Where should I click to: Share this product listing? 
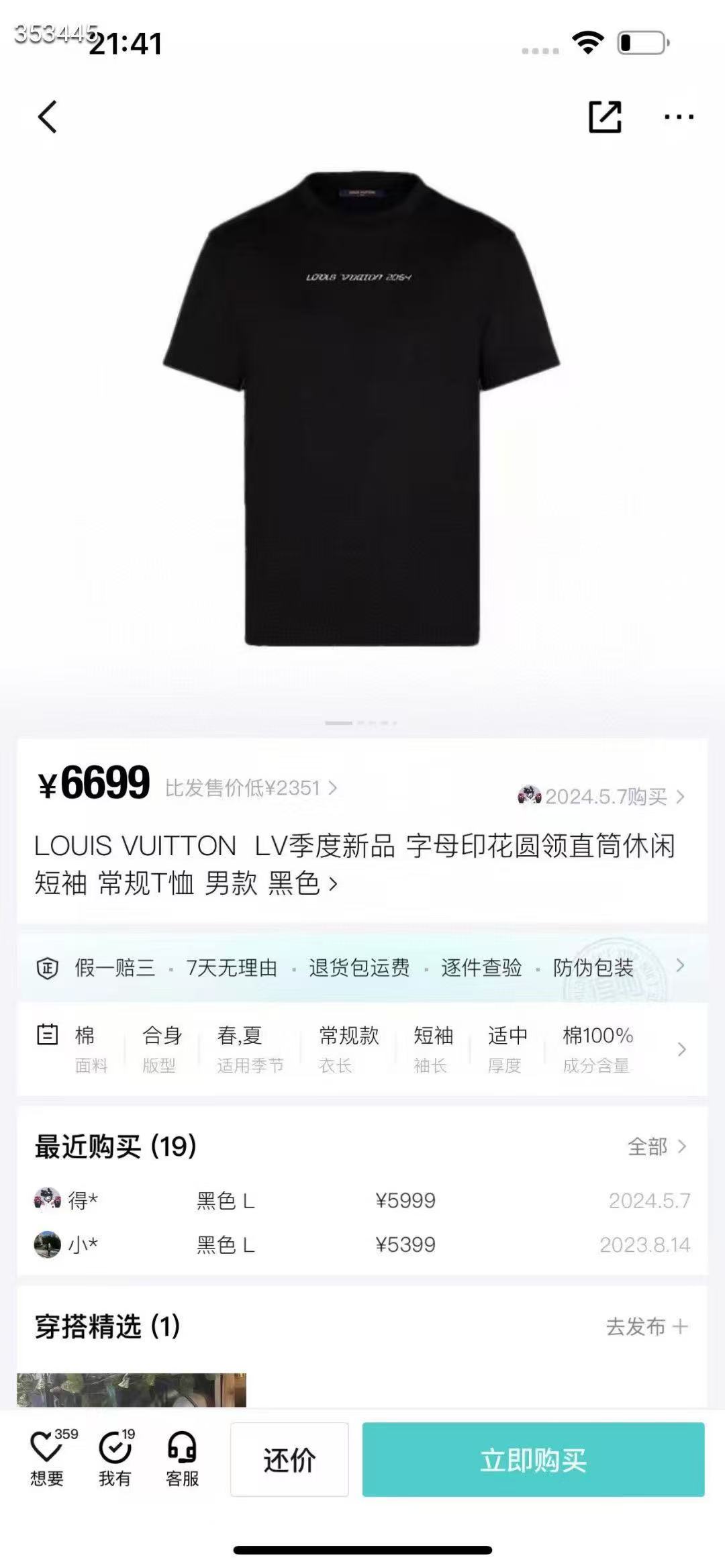pos(604,117)
